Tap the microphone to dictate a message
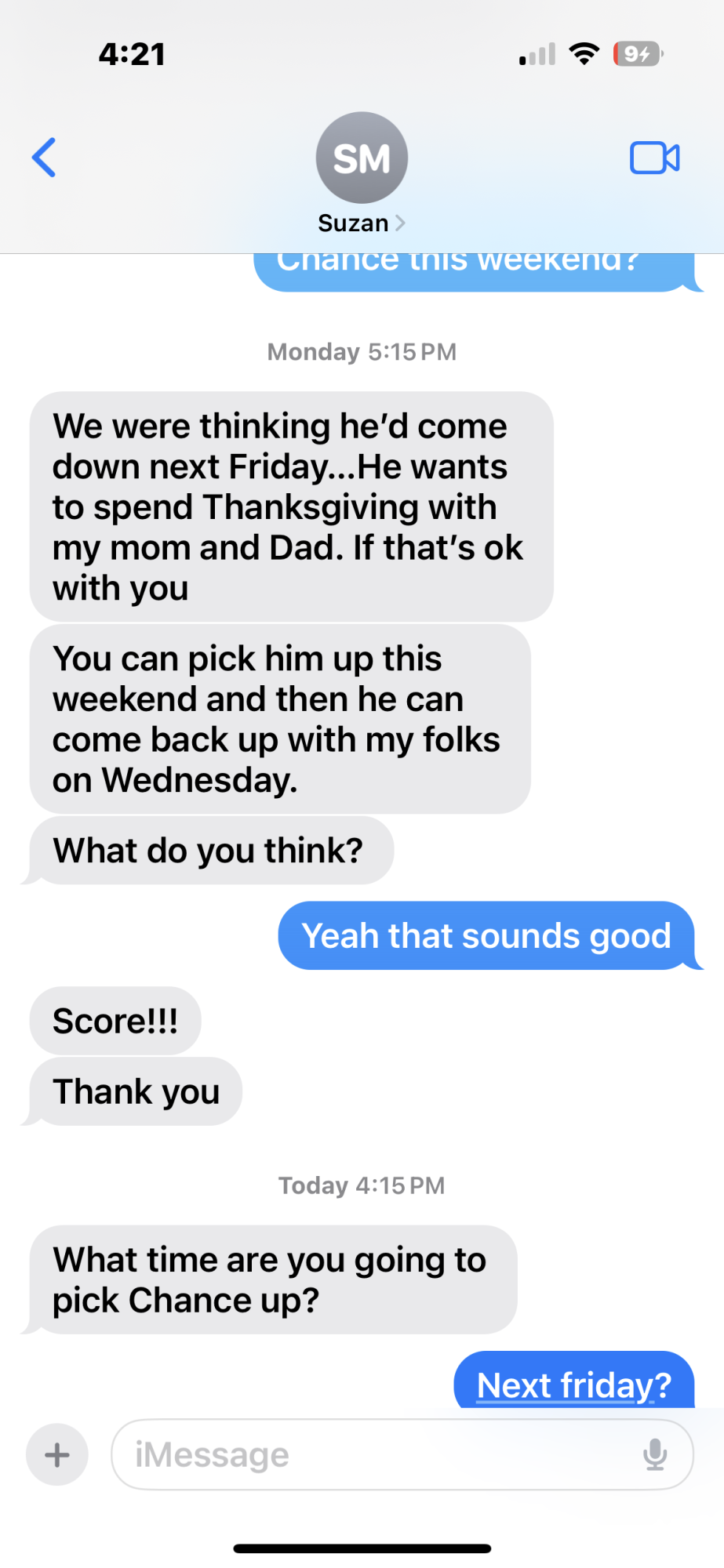Image resolution: width=724 pixels, height=1568 pixels. click(x=655, y=1455)
